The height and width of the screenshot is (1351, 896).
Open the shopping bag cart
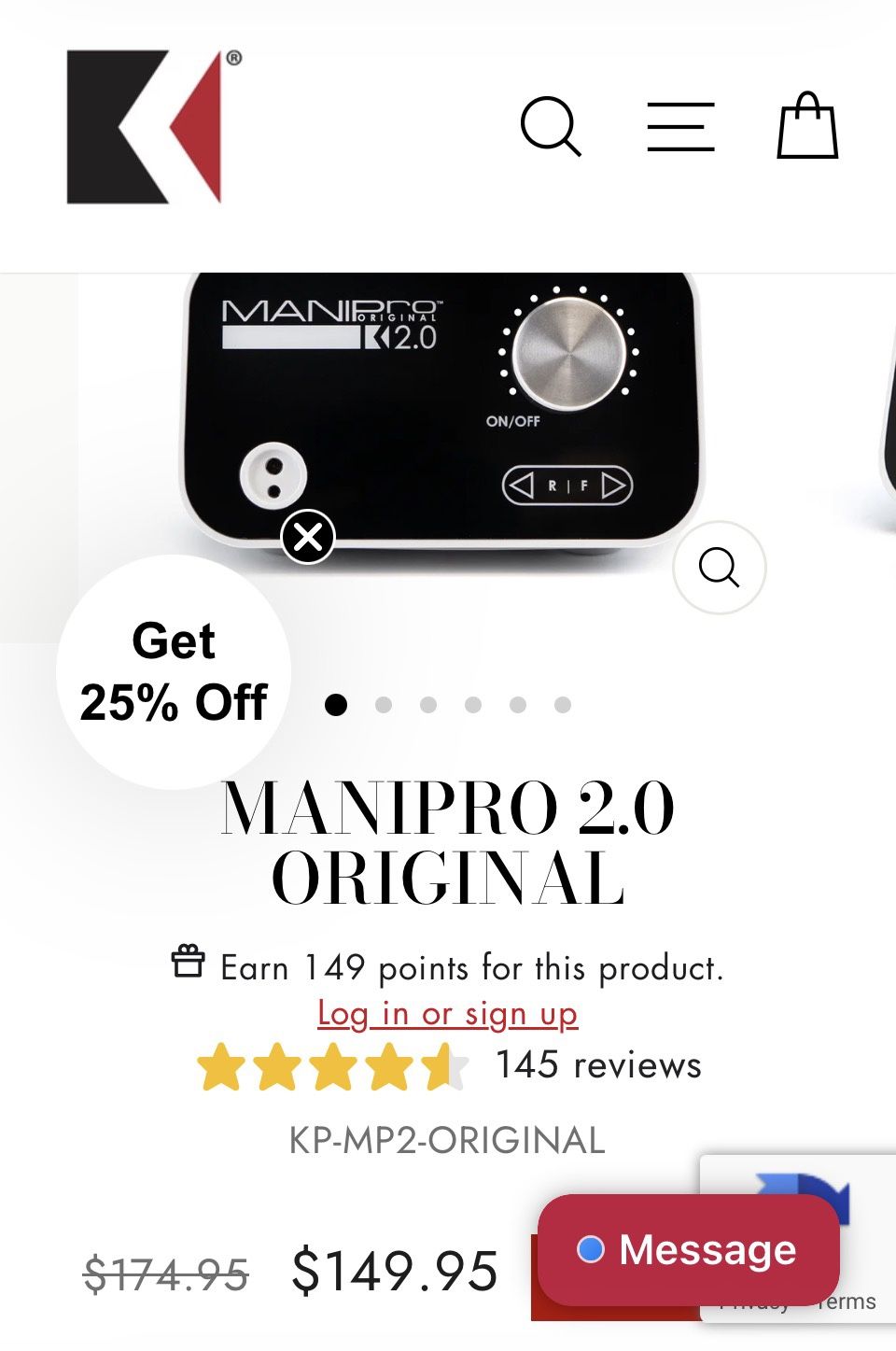(807, 125)
